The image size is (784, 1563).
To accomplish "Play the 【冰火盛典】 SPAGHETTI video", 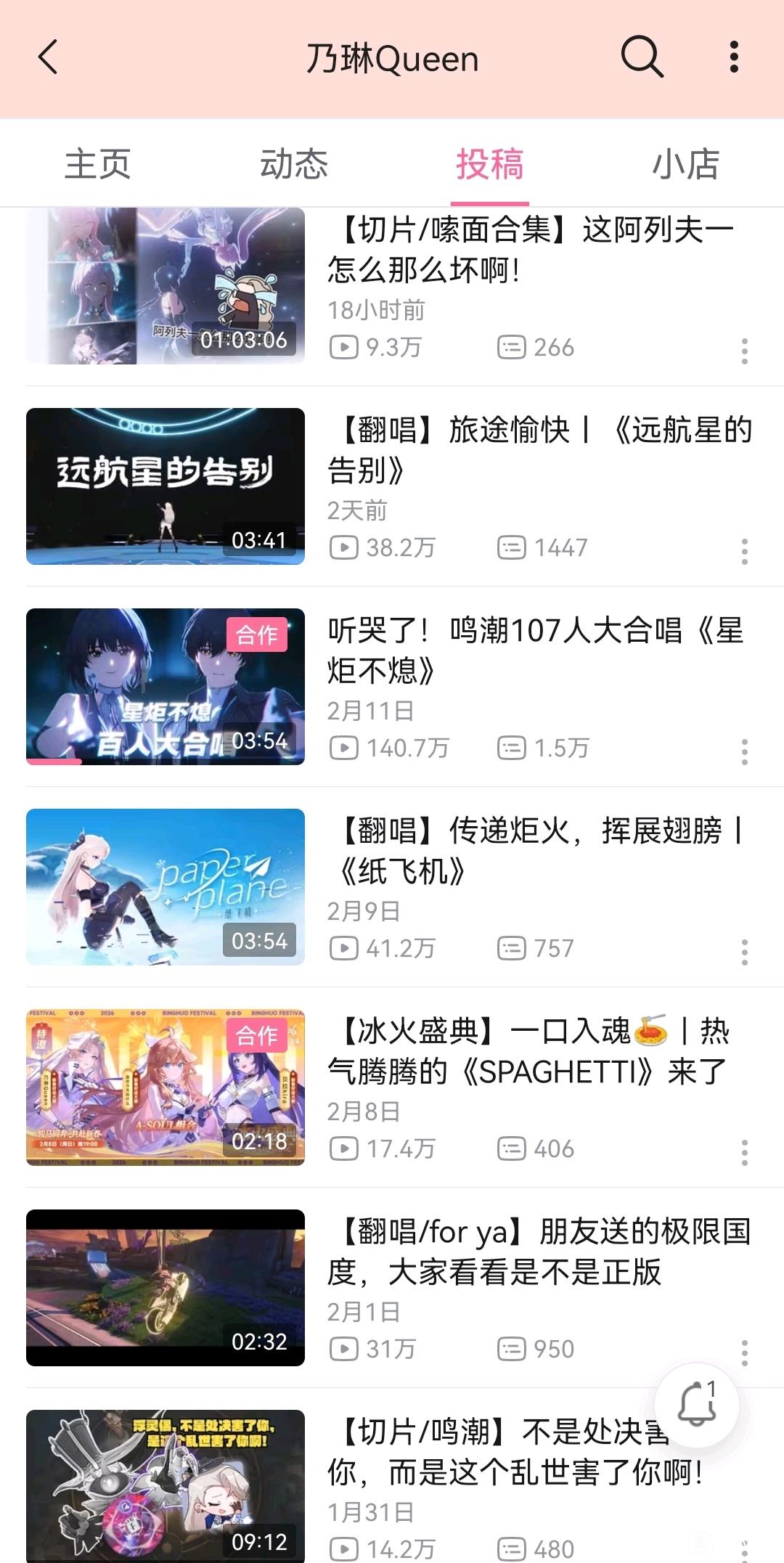I will (166, 1087).
